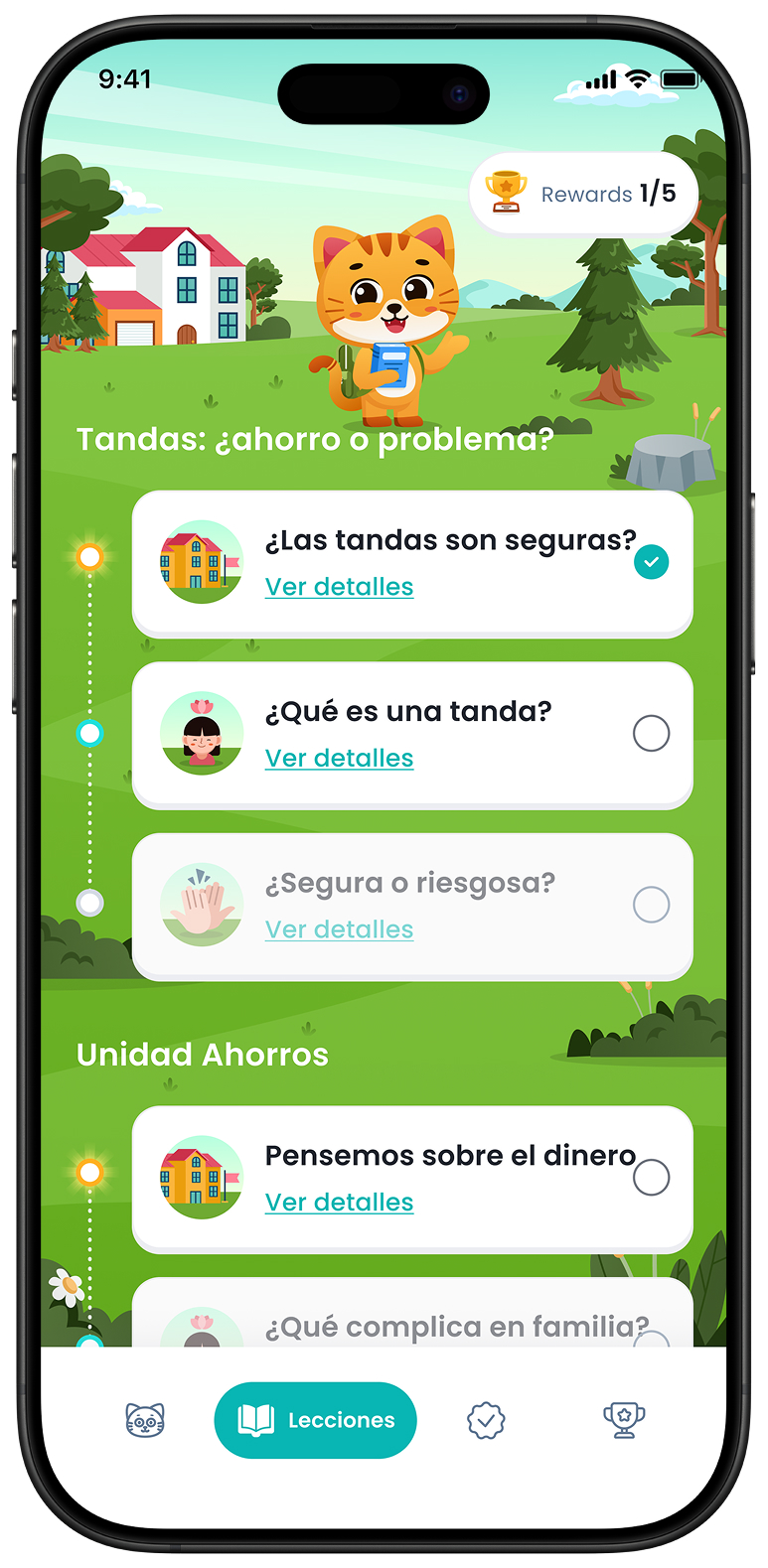Viewport: 768px width, 1568px height.
Task: Open Ver detalles under ¿Segura o riesgosa?
Action: click(339, 929)
